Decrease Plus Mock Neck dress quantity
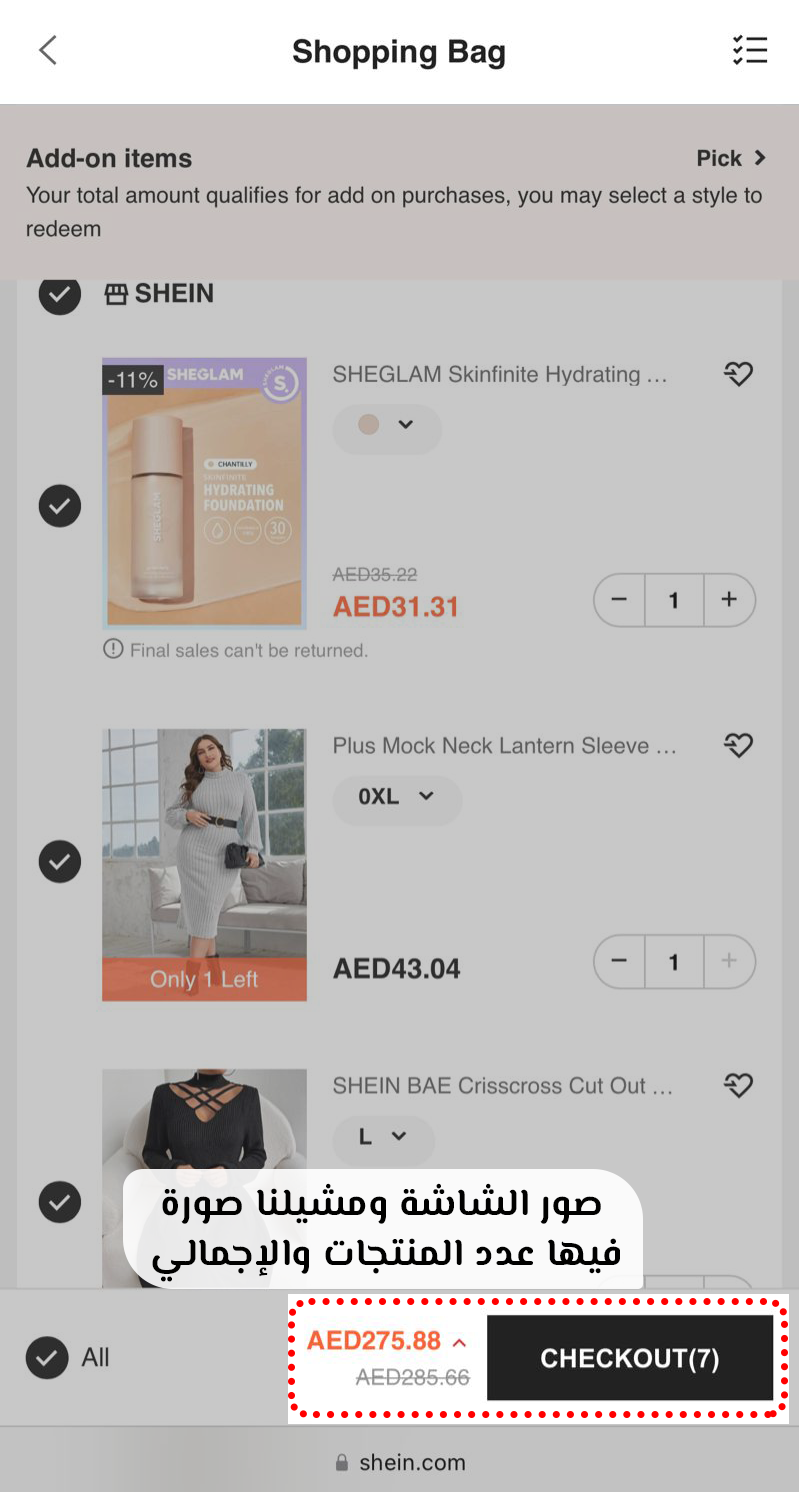 pyautogui.click(x=619, y=961)
